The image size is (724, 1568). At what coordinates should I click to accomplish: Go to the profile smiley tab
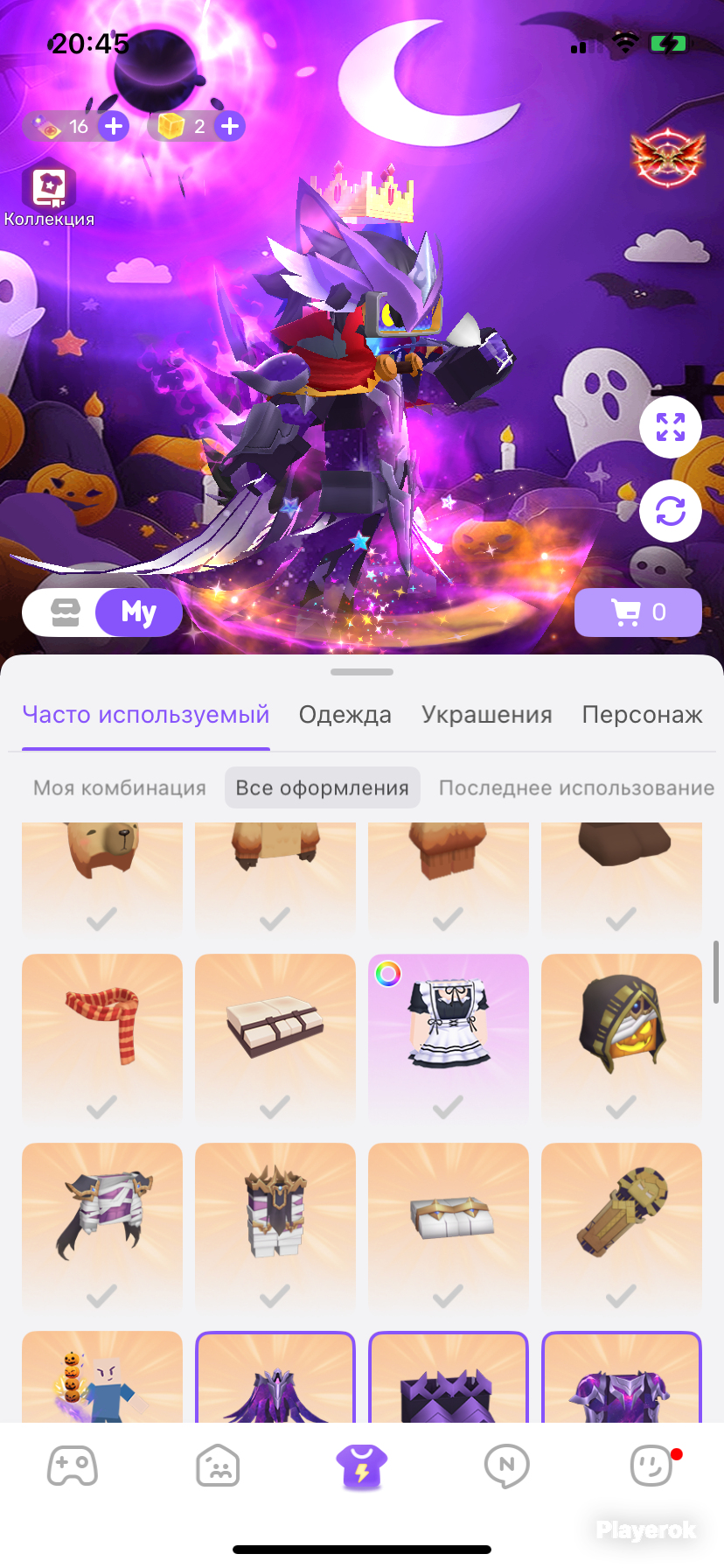651,1466
